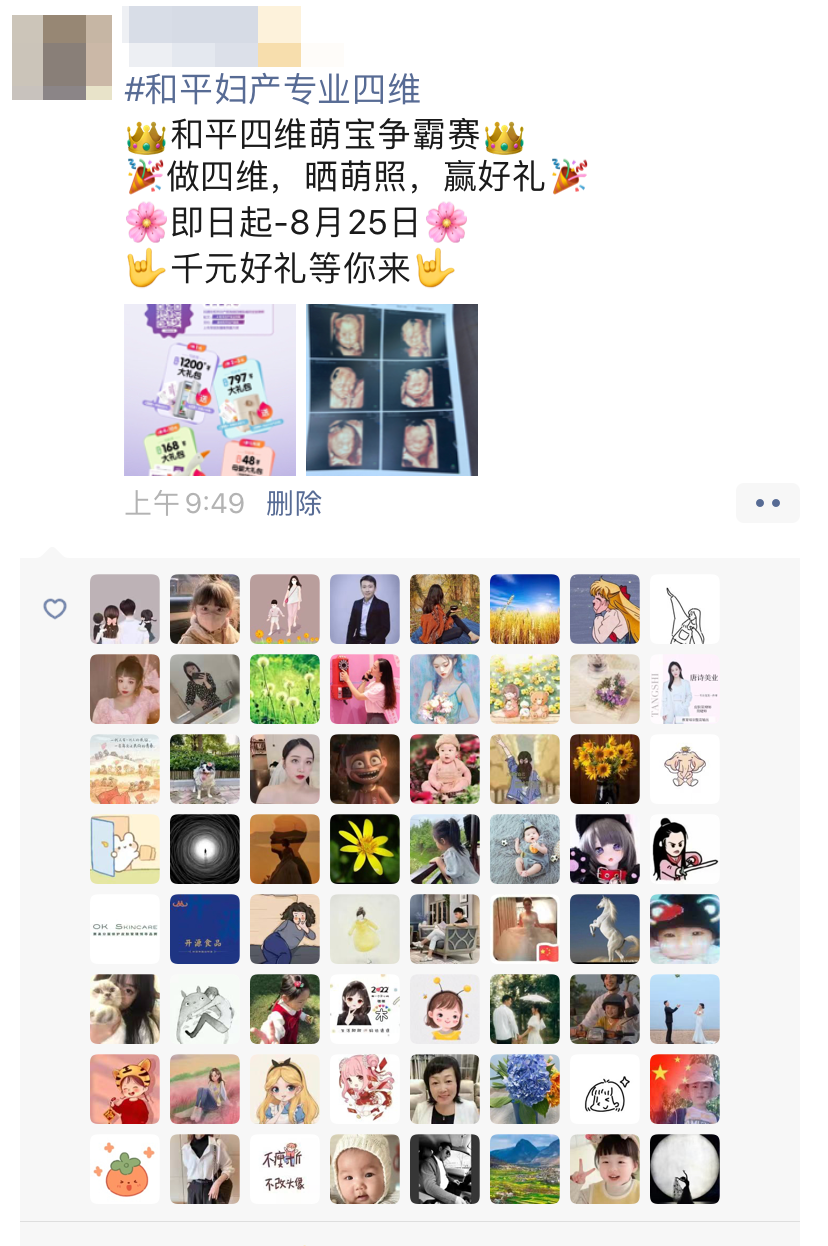Open the liker with baby in white hat avatar
828x1246 pixels.
point(365,1169)
